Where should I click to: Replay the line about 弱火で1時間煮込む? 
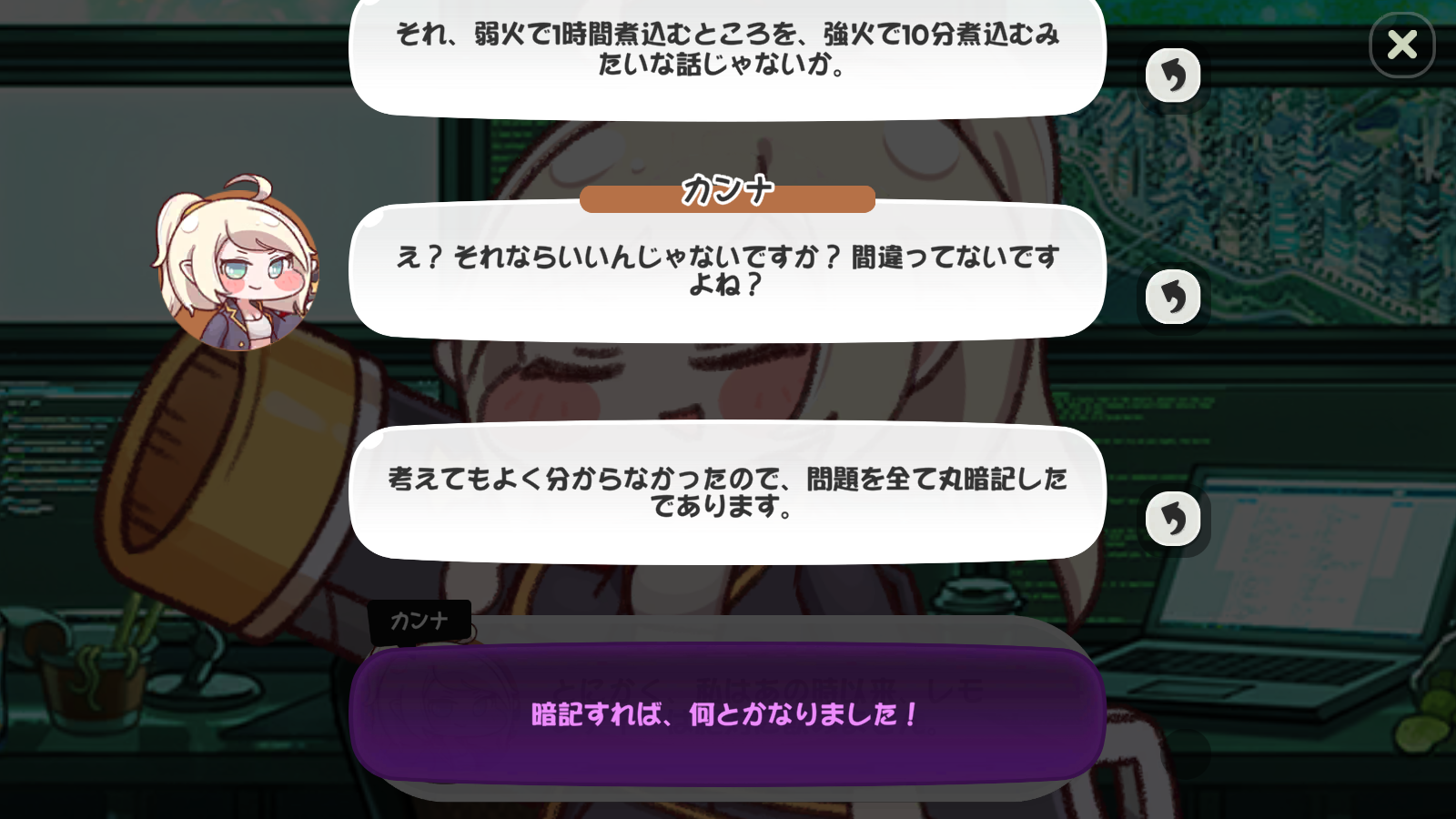pos(1172,76)
